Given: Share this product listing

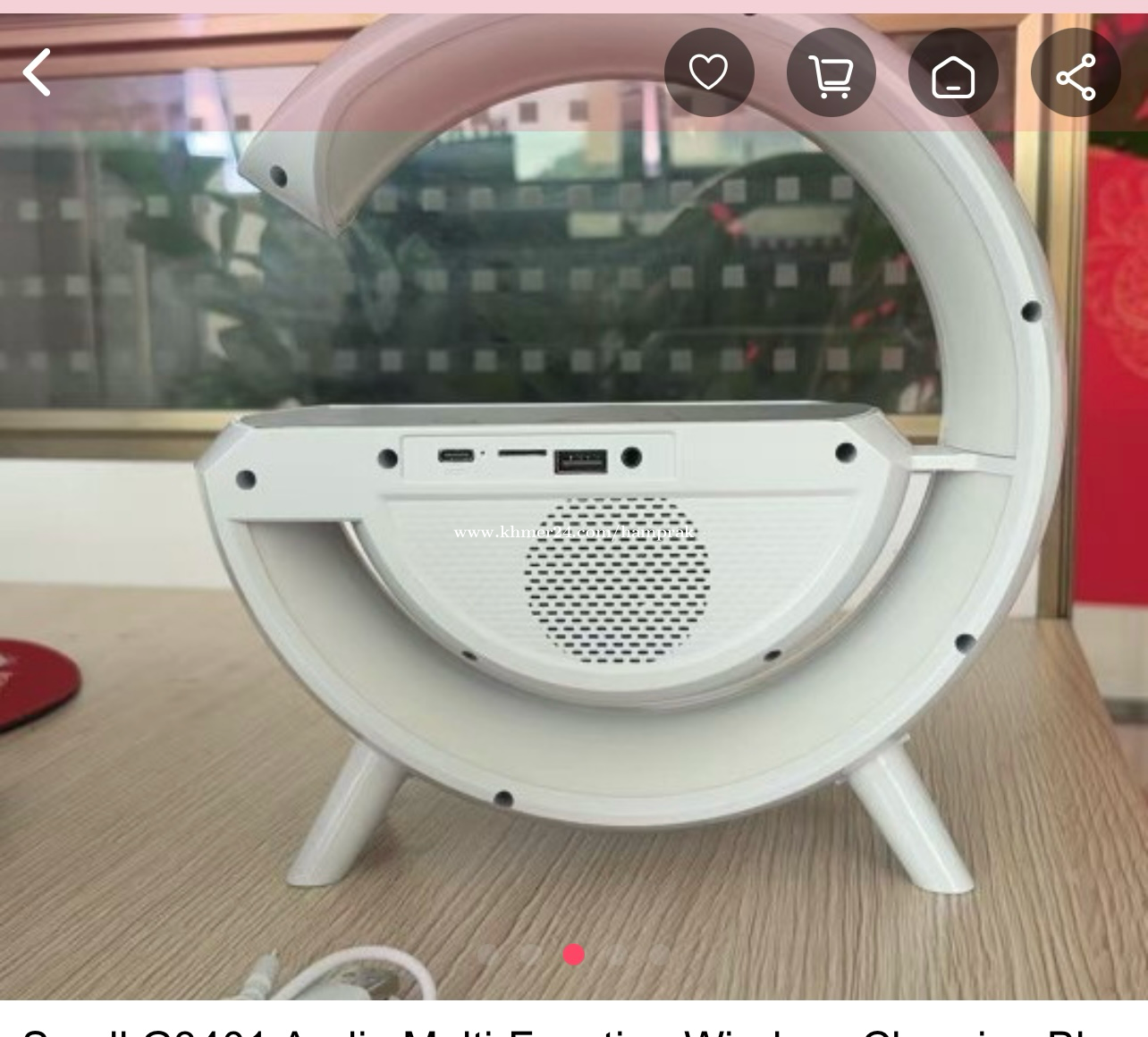Looking at the screenshot, I should (1075, 74).
